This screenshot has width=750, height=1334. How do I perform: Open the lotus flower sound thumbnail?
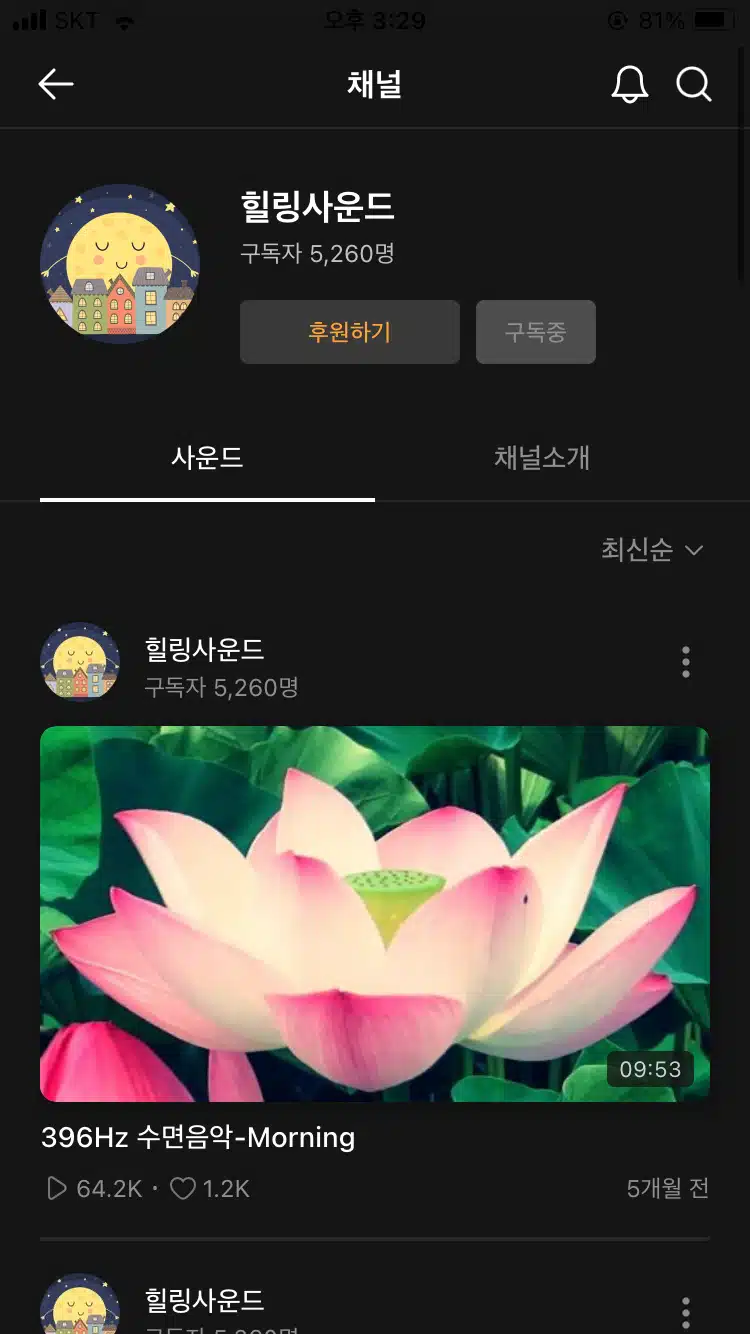(x=375, y=914)
